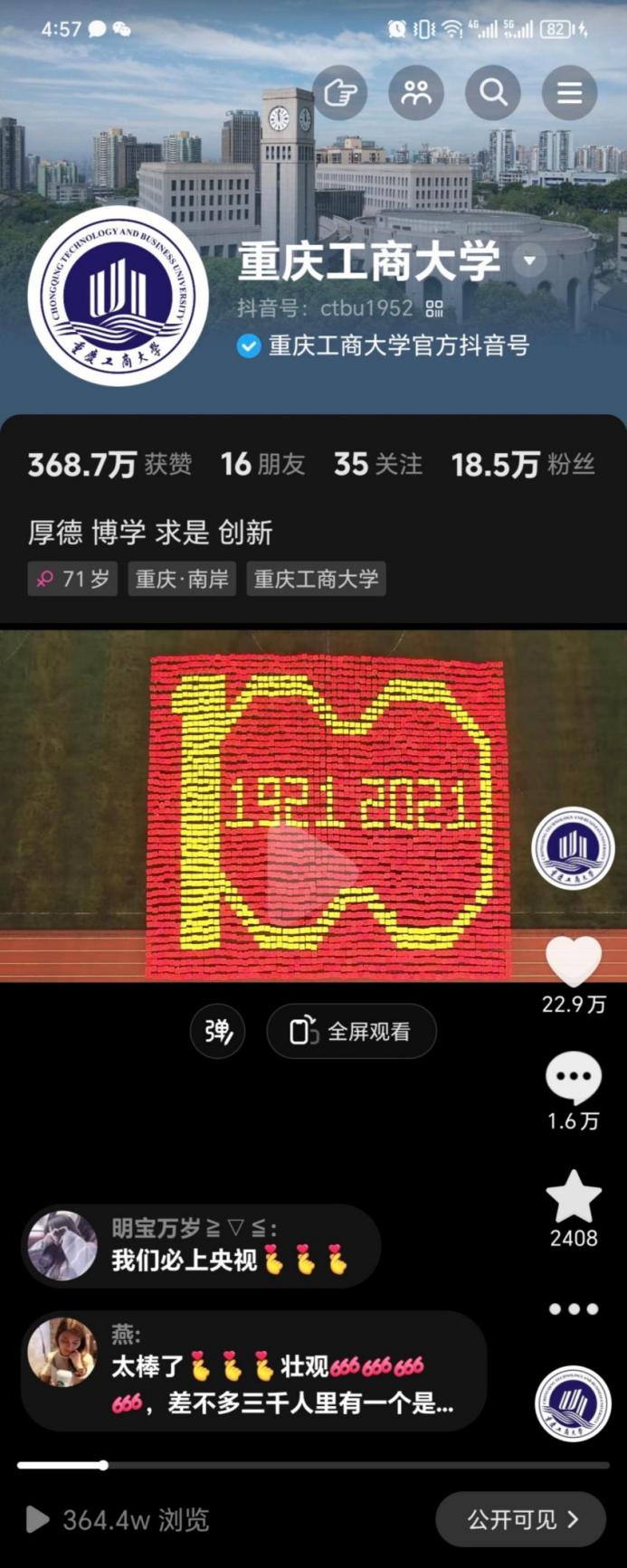View the 18.5万 粉丝 followers
This screenshot has height=1568, width=627.
(x=523, y=465)
